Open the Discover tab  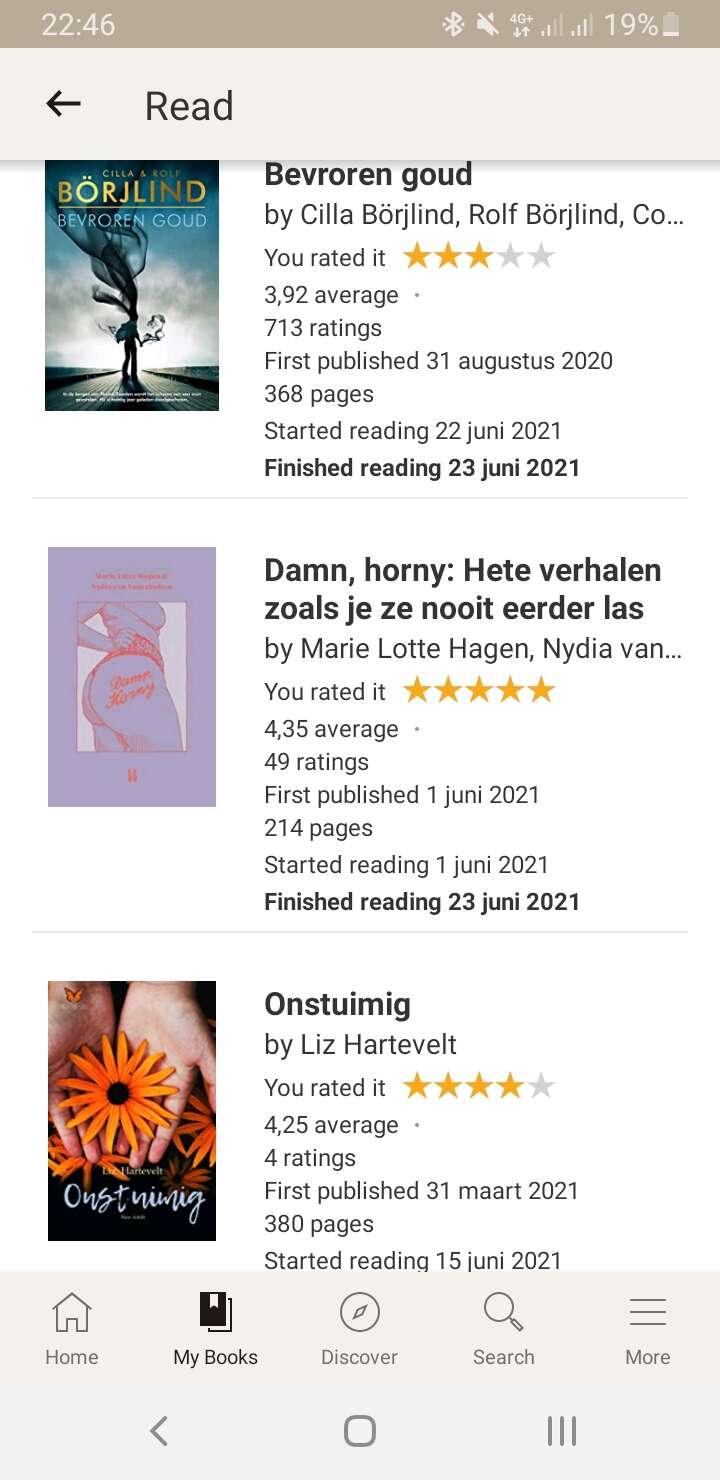[x=359, y=1328]
